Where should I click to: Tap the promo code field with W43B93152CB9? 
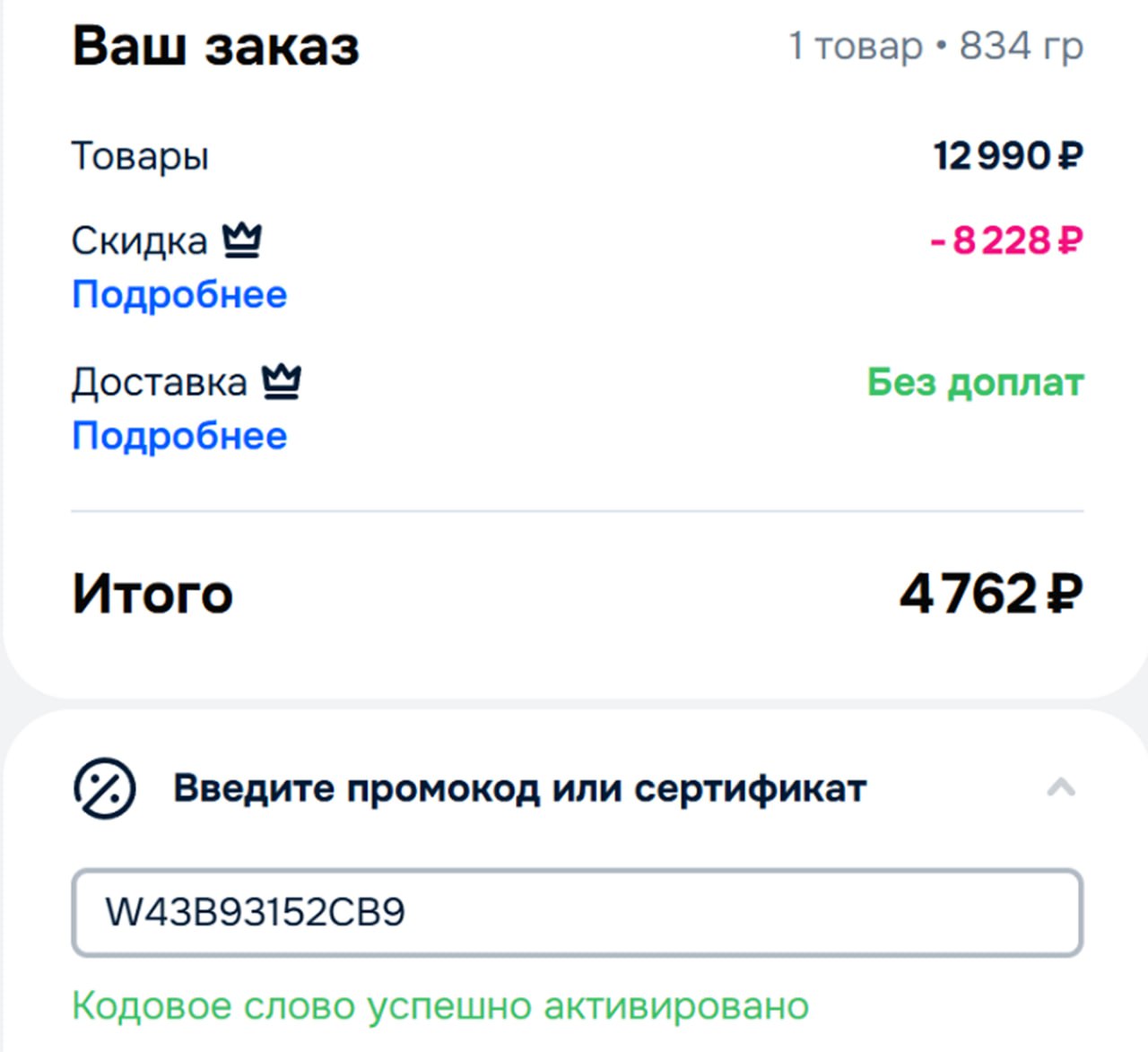578,912
